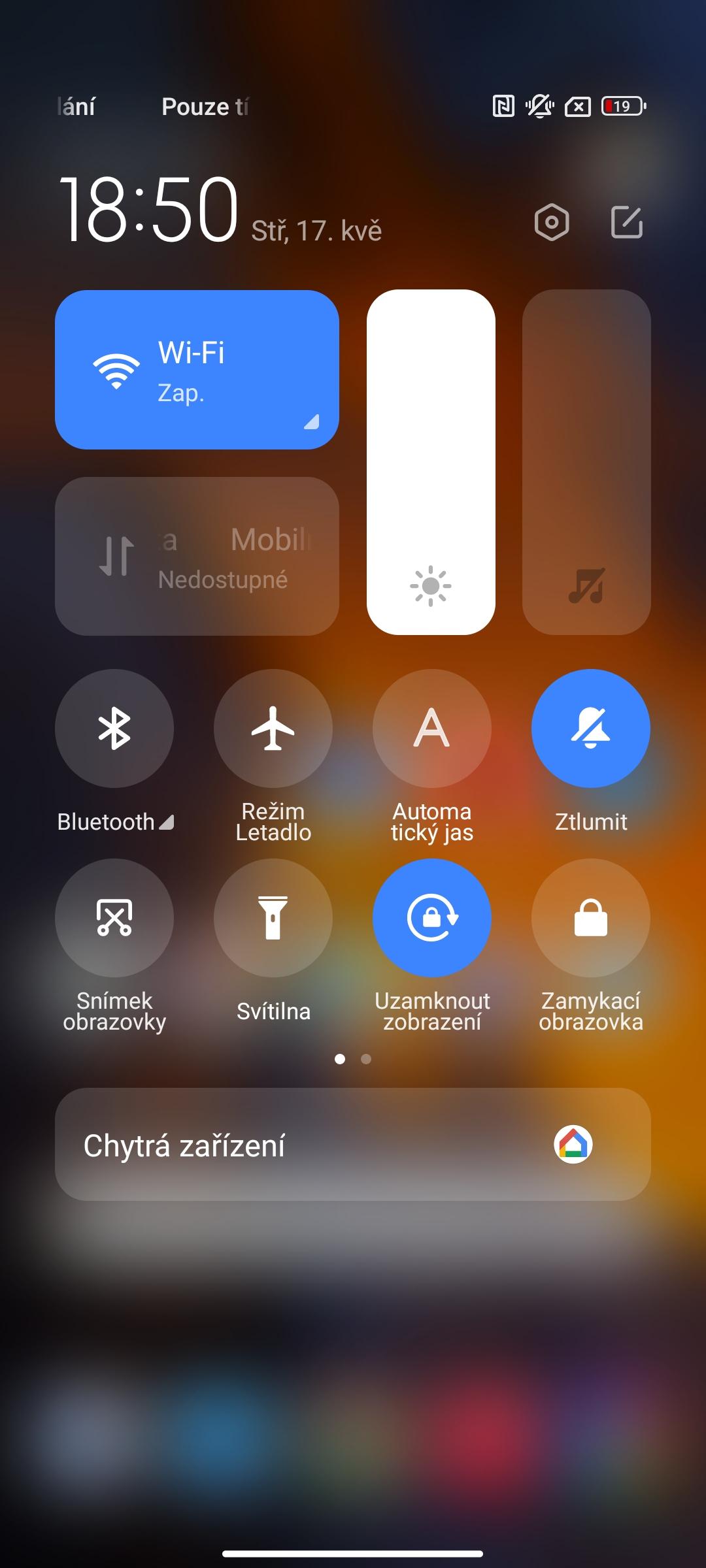The image size is (706, 1568).
Task: Turn off the Wi-Fi tile
Action: pyautogui.click(x=197, y=370)
